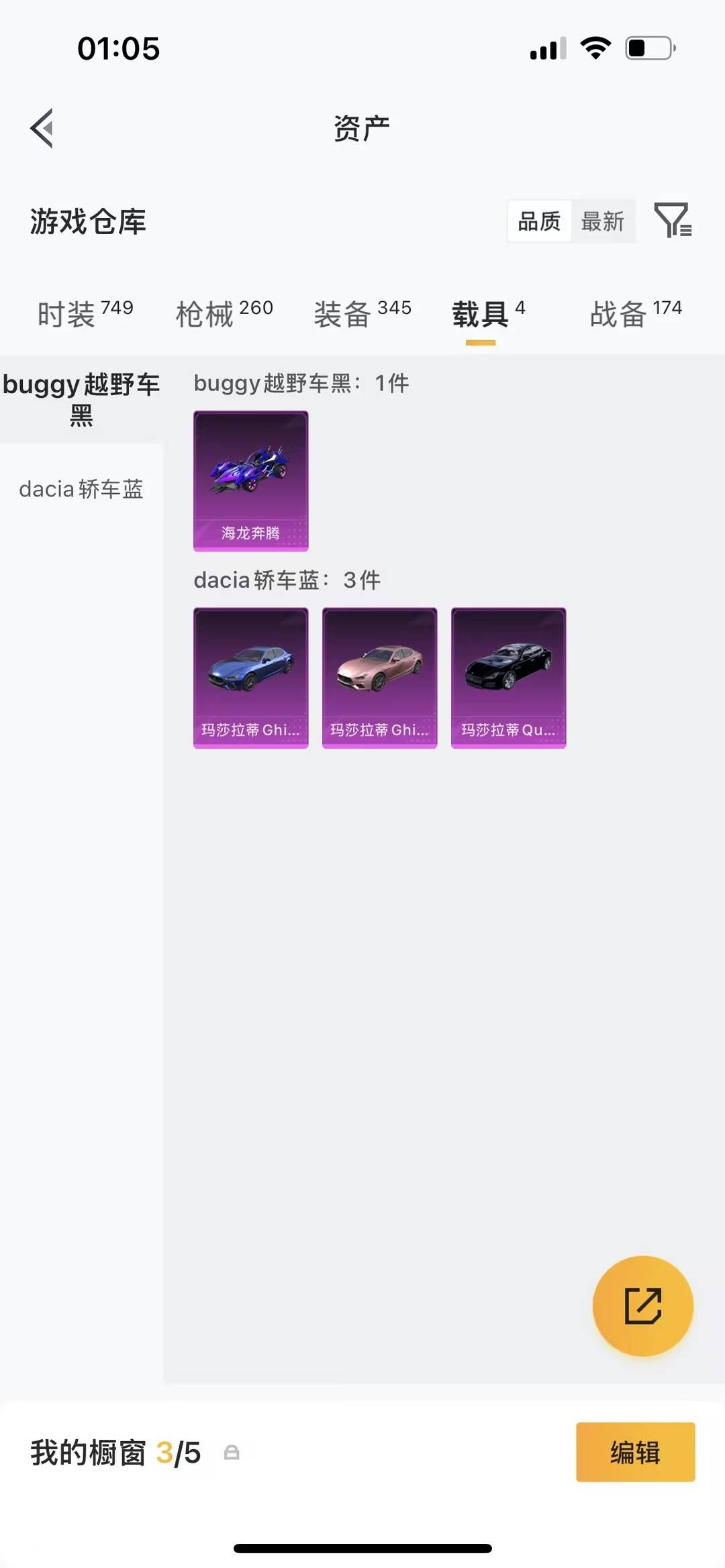725x1568 pixels.
Task: Select the pink 玛莎拉蒂 Ghibli thumbnail
Action: pyautogui.click(x=379, y=678)
